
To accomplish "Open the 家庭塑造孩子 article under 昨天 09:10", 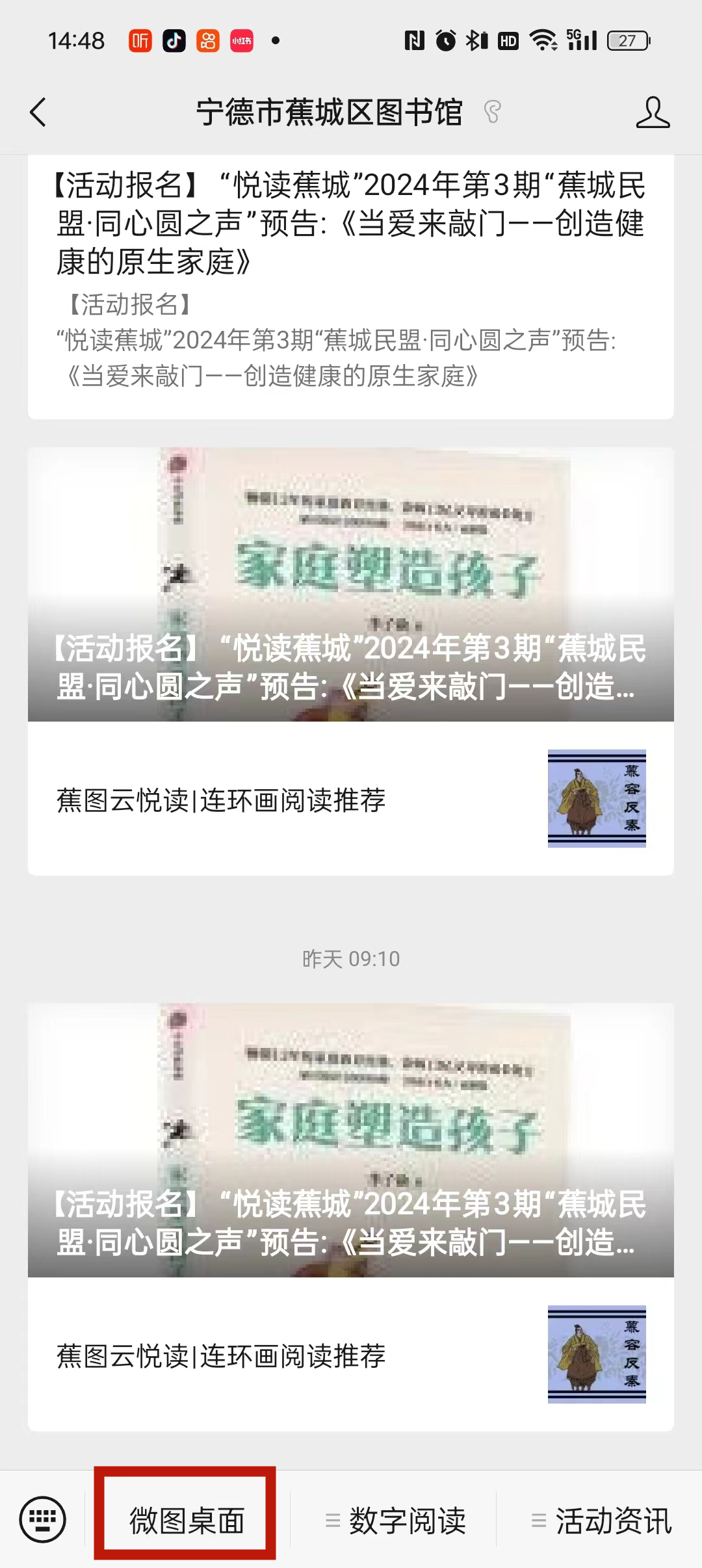I will coord(351,1140).
